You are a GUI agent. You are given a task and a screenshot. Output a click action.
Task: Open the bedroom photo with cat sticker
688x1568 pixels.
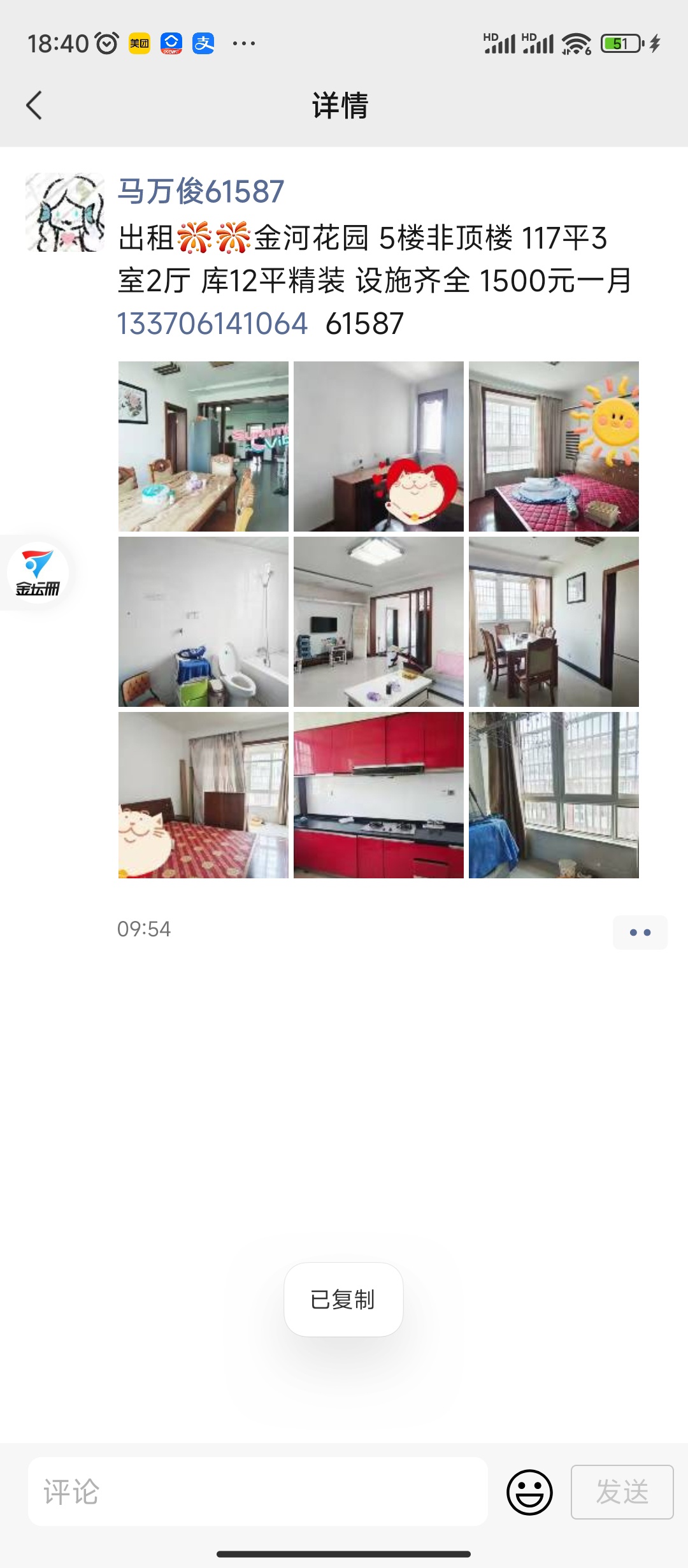pyautogui.click(x=203, y=795)
